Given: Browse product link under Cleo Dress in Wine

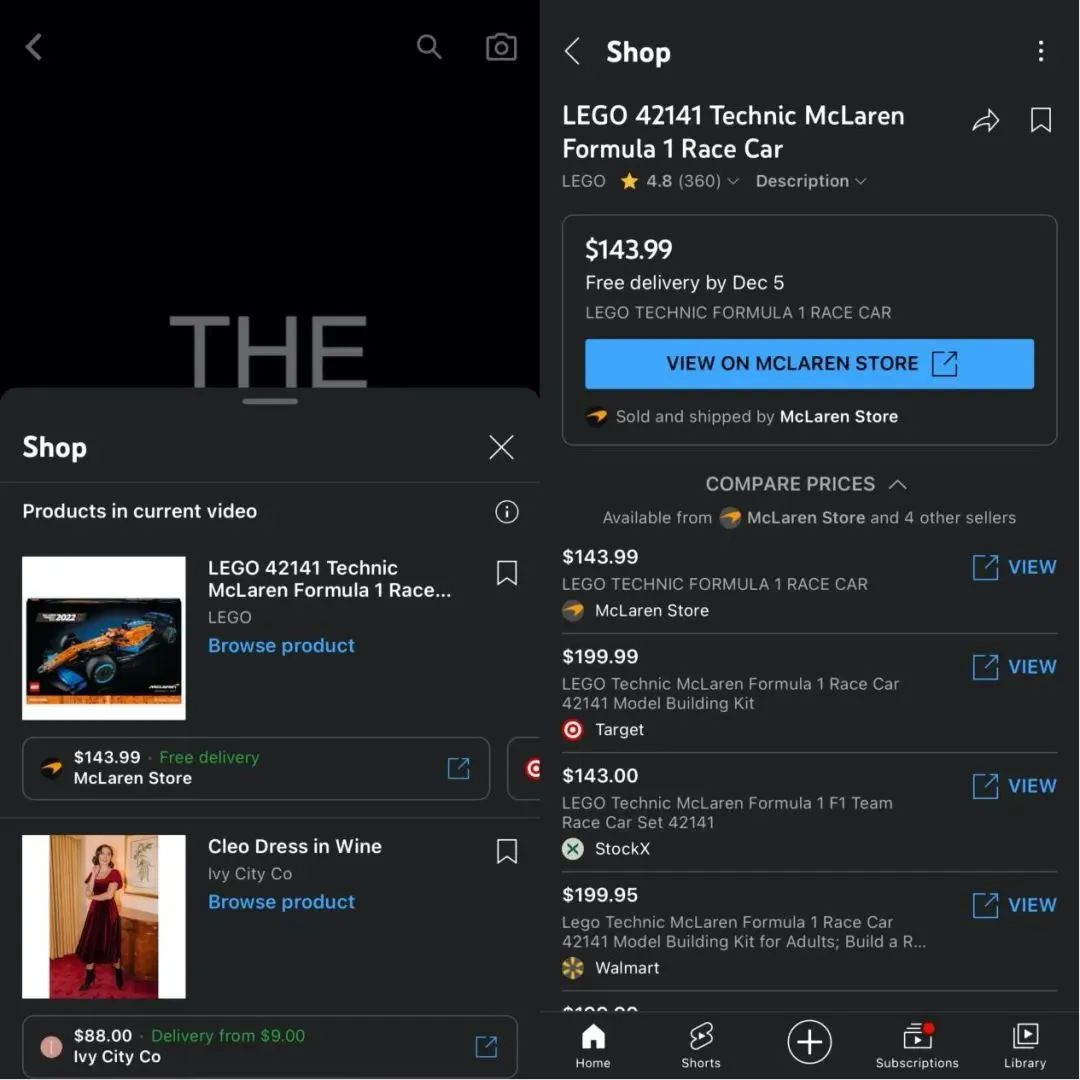Looking at the screenshot, I should (x=281, y=901).
